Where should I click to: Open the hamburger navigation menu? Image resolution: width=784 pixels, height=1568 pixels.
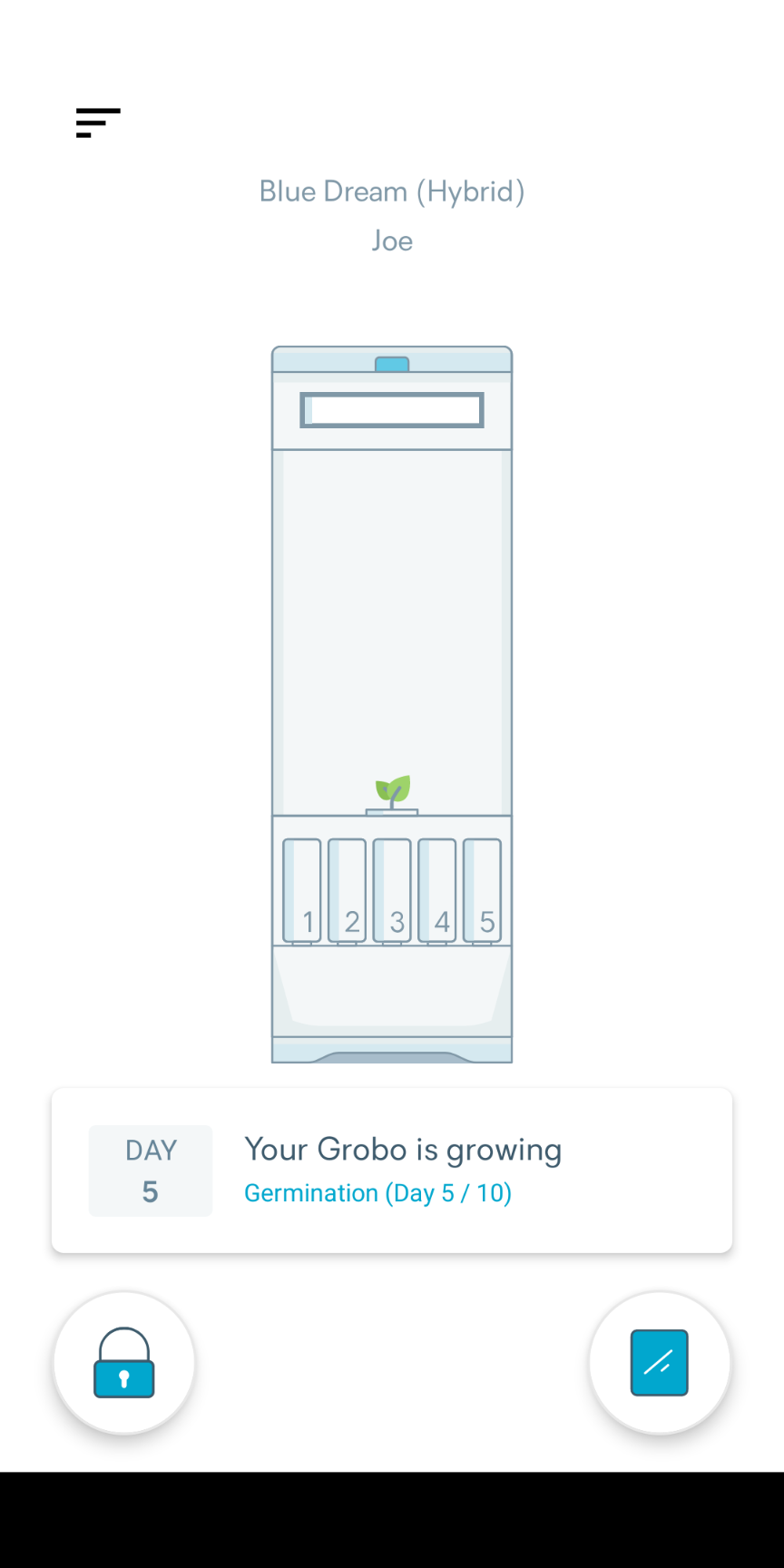point(98,122)
